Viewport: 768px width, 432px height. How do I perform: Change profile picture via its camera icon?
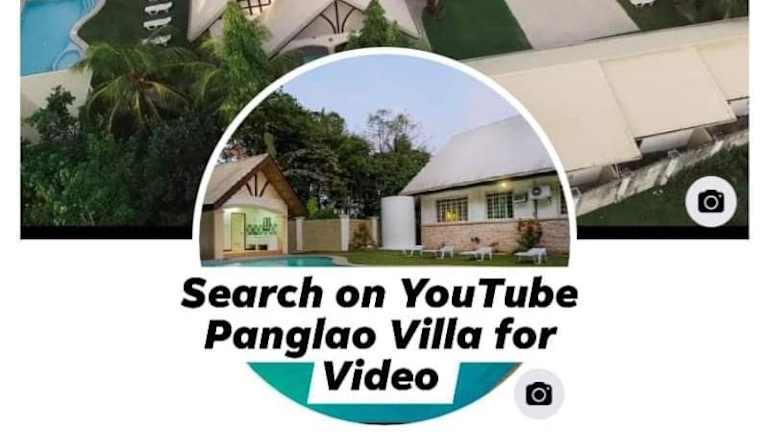point(539,394)
